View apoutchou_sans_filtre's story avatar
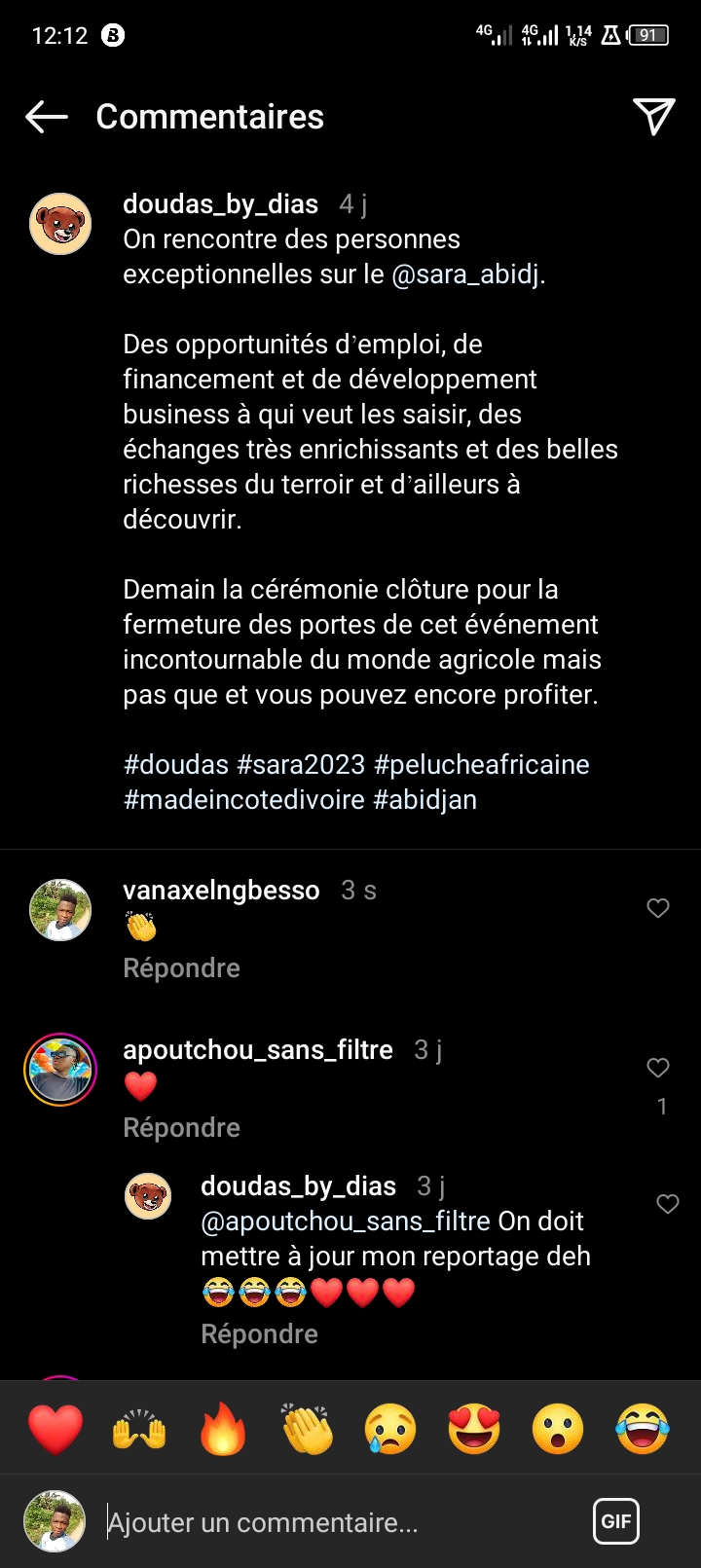 coord(60,1070)
